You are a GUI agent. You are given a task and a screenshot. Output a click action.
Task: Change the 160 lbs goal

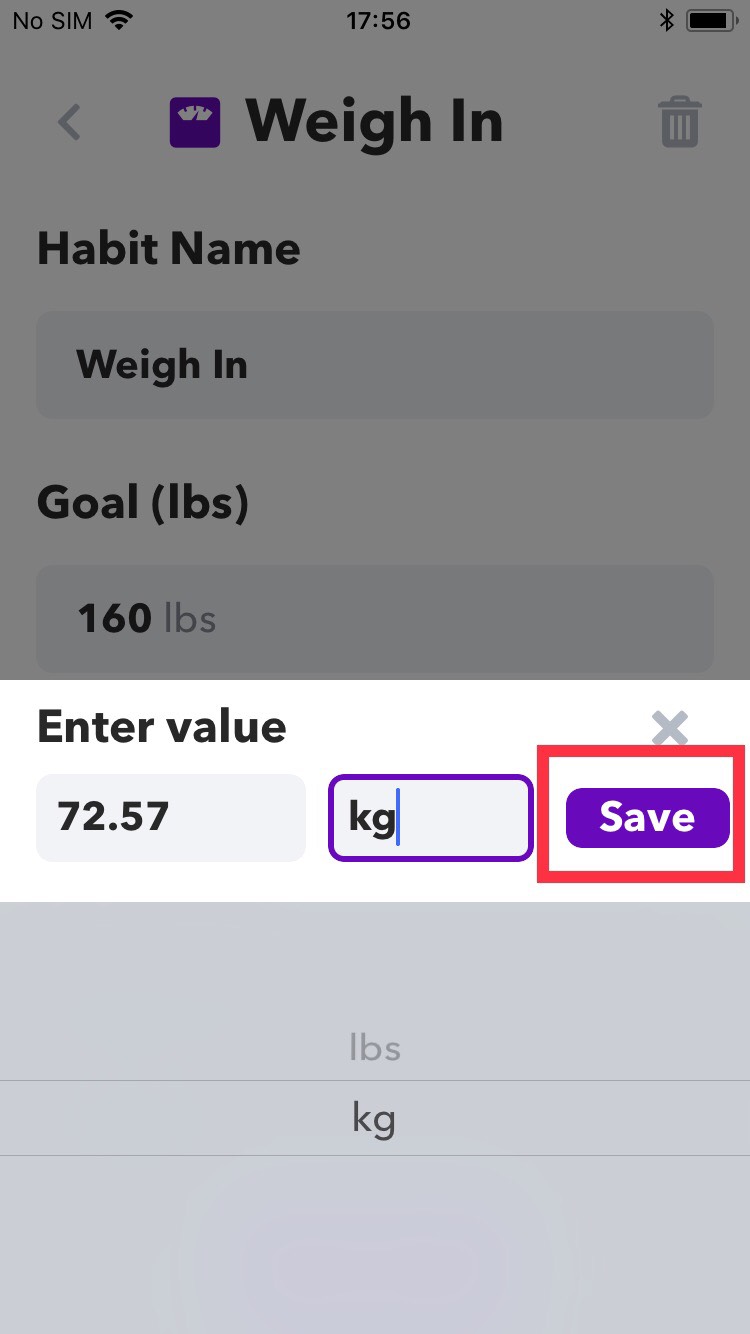pos(375,619)
